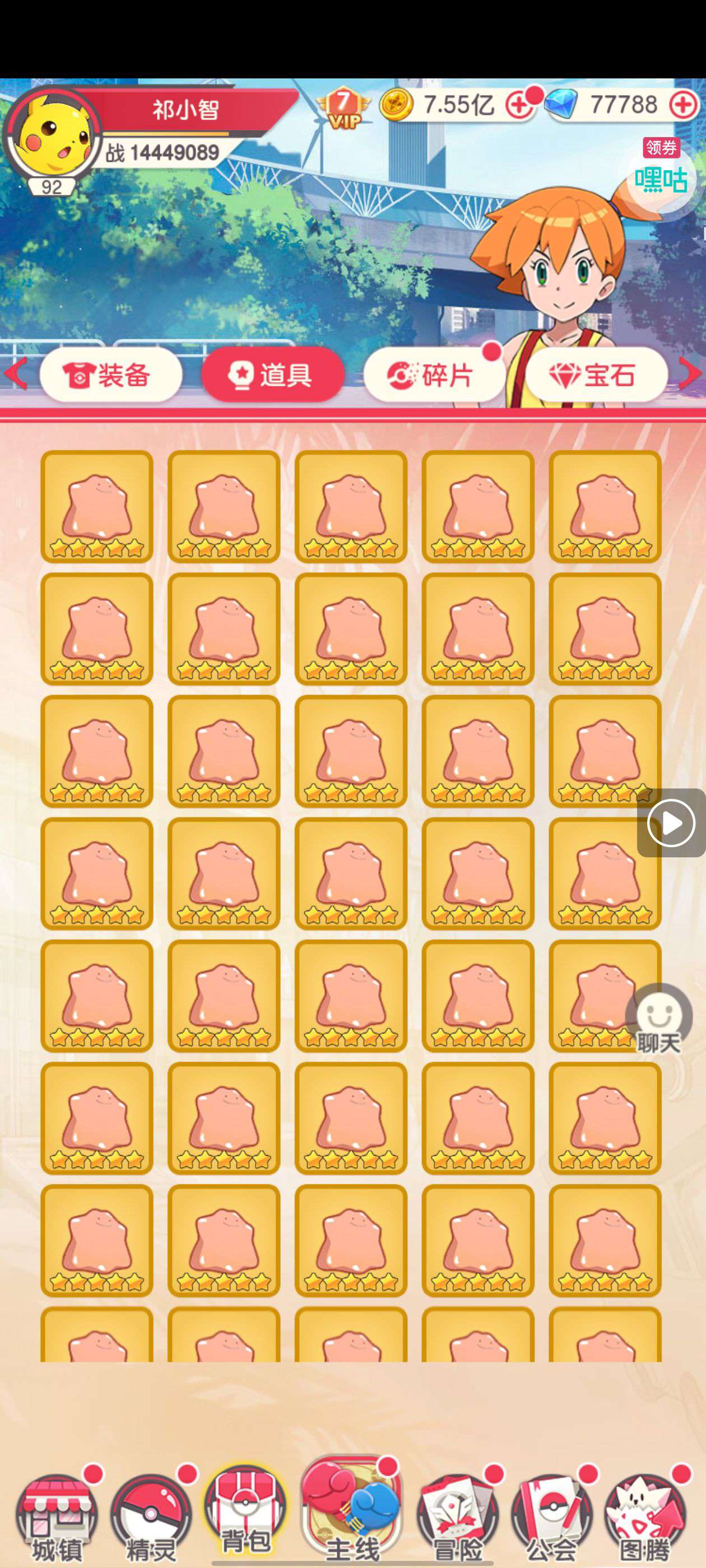Switch to the 碎片 tab
This screenshot has width=706, height=1568.
(x=433, y=375)
